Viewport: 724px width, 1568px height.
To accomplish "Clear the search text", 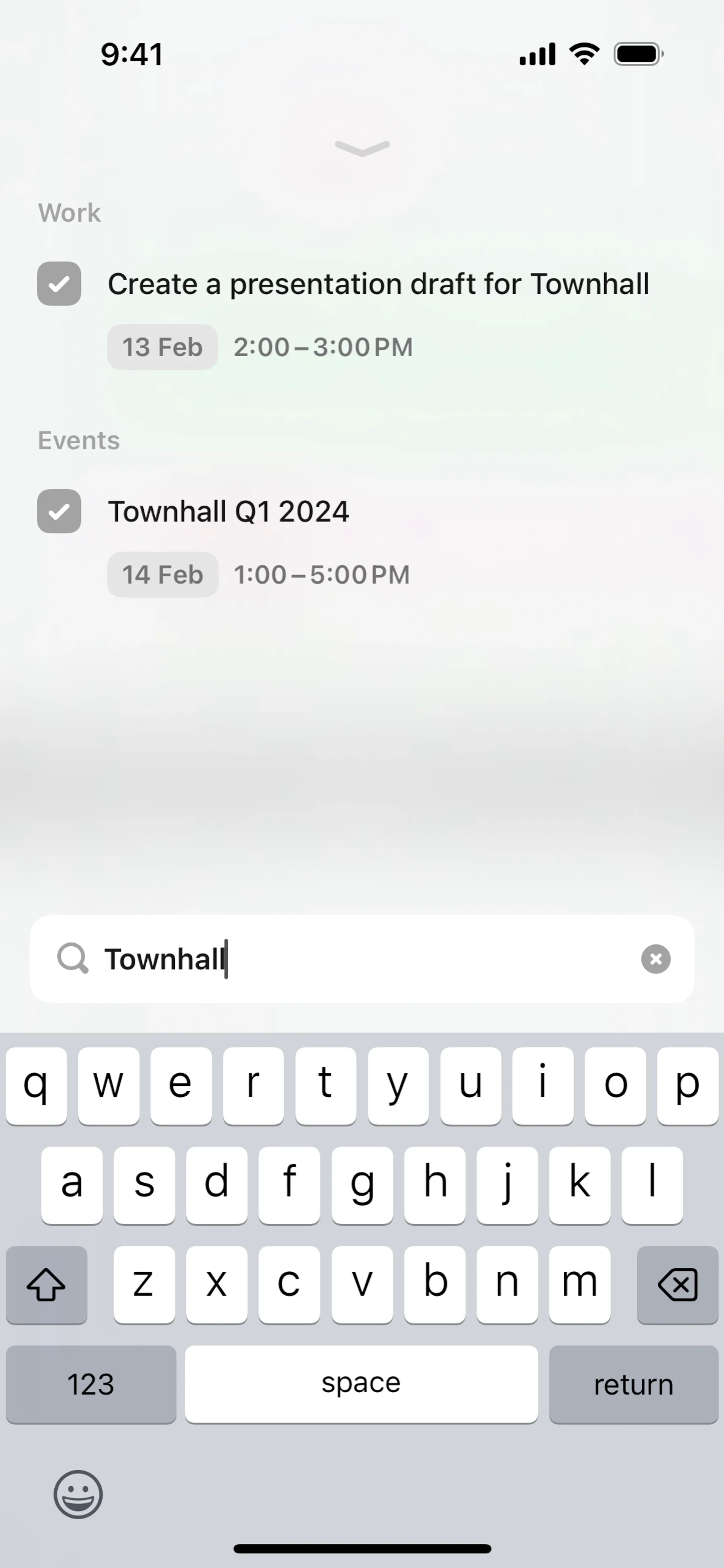I will click(656, 959).
